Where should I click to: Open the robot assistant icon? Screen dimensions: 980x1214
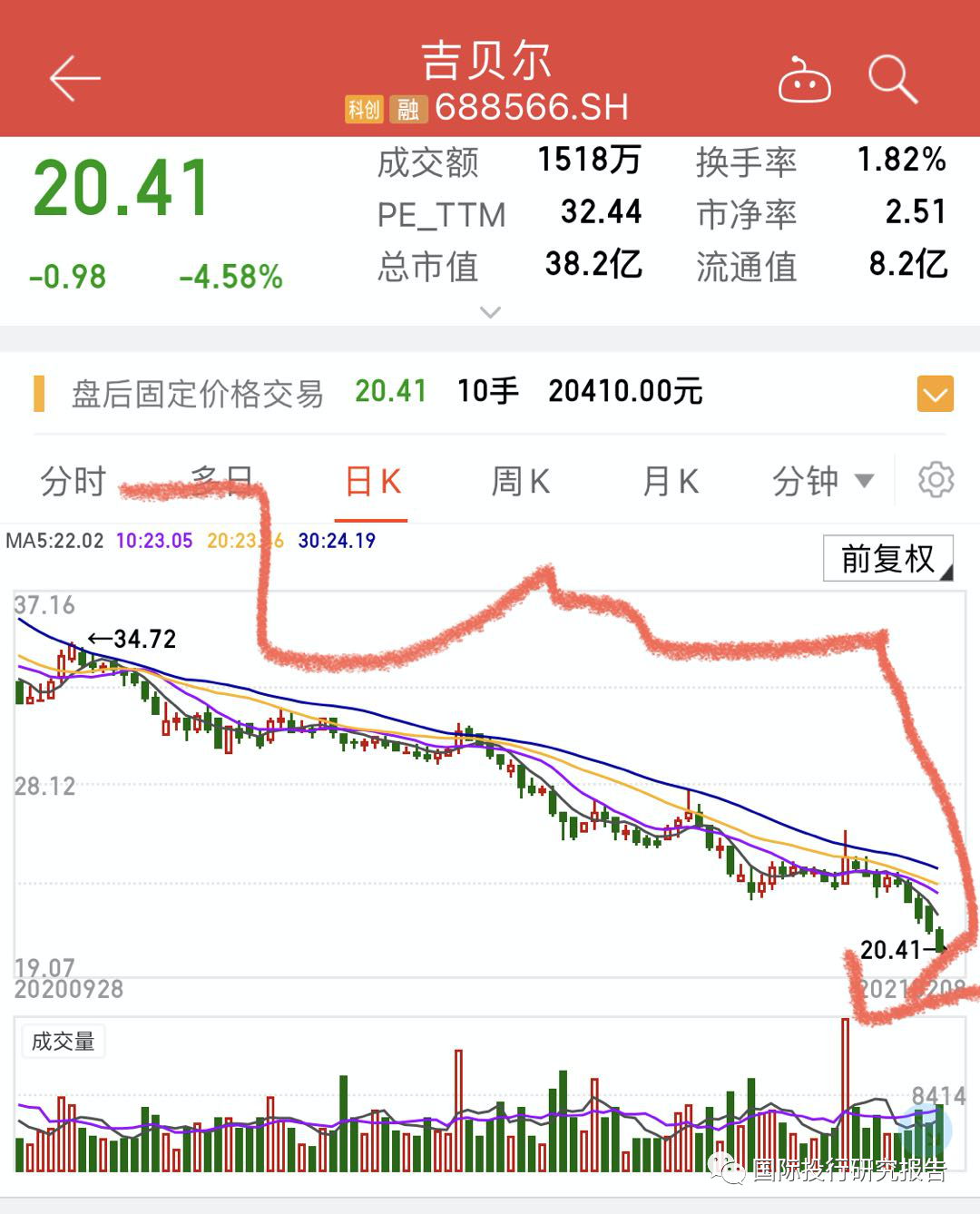[804, 82]
